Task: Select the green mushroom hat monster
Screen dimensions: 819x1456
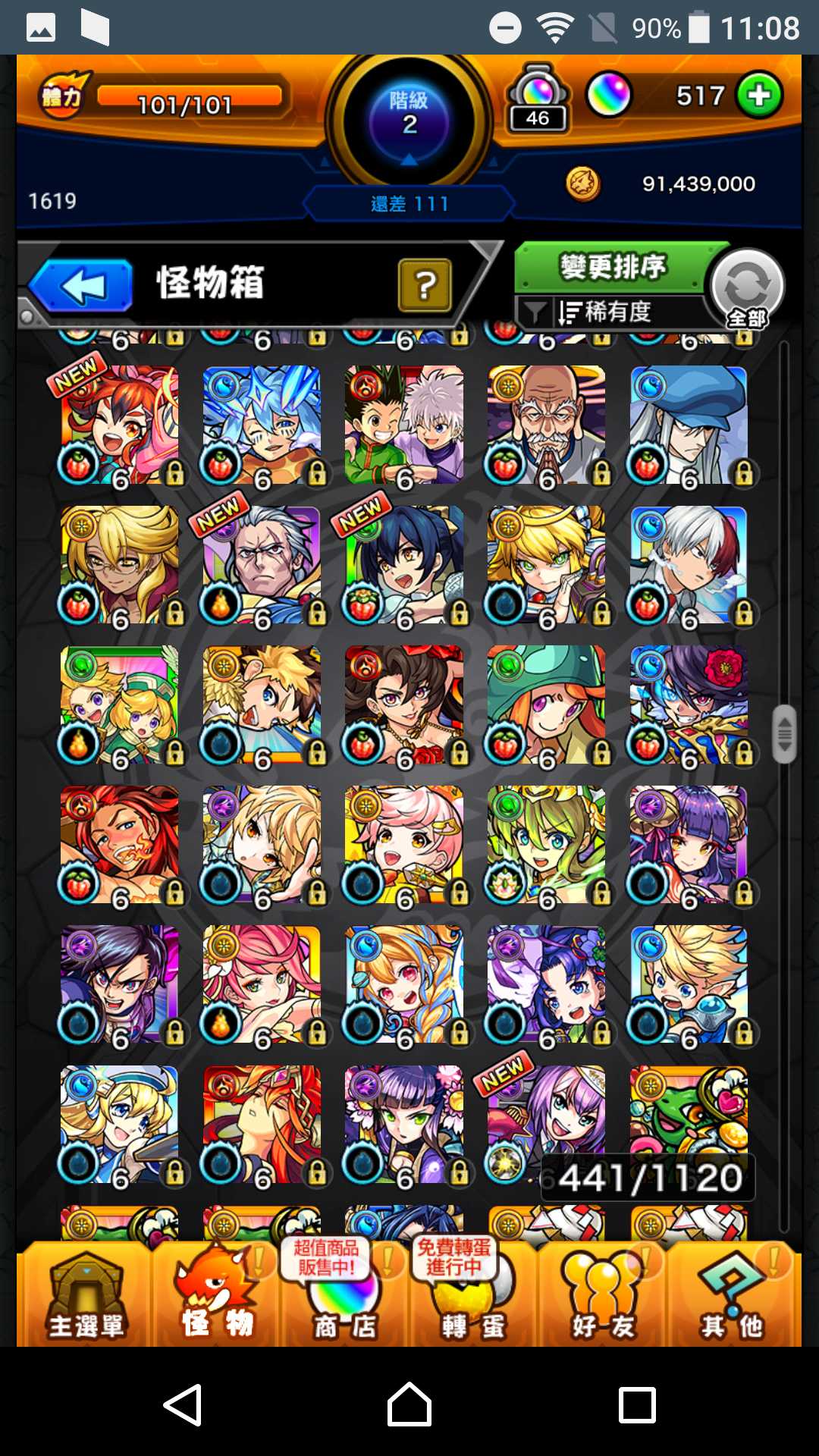Action: [547, 704]
